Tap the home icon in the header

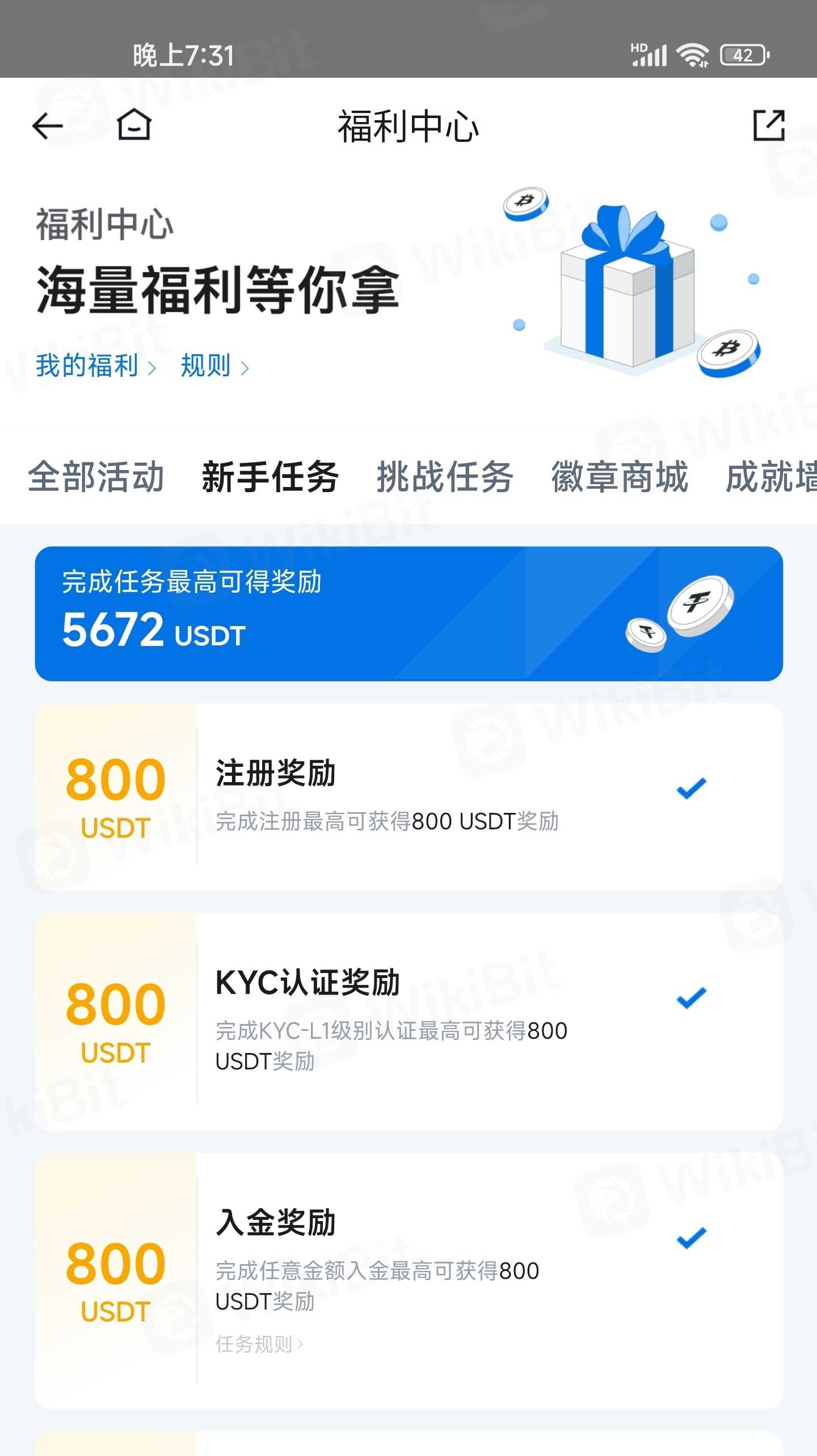(x=134, y=125)
